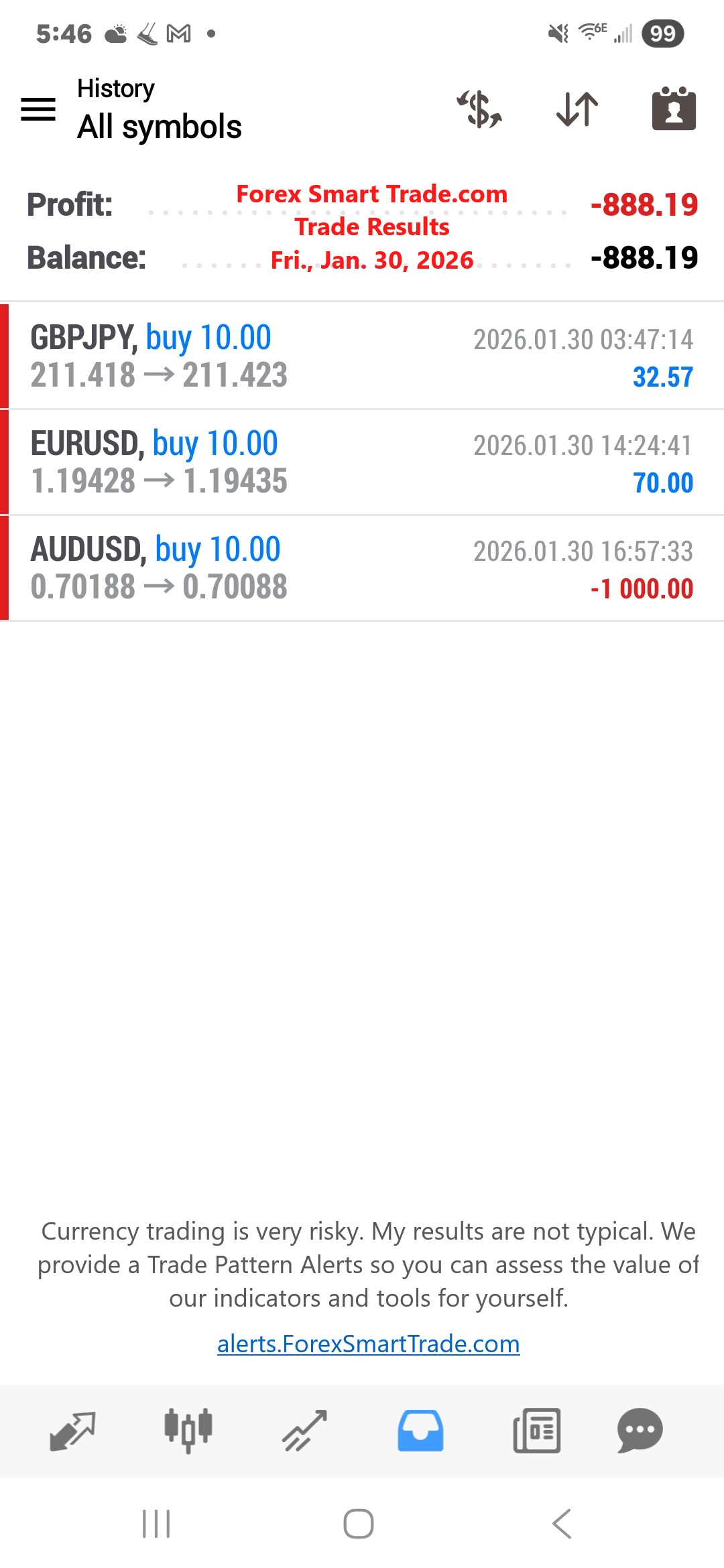Switch to the Quotes tab
This screenshot has height=1568, width=724.
click(72, 1431)
